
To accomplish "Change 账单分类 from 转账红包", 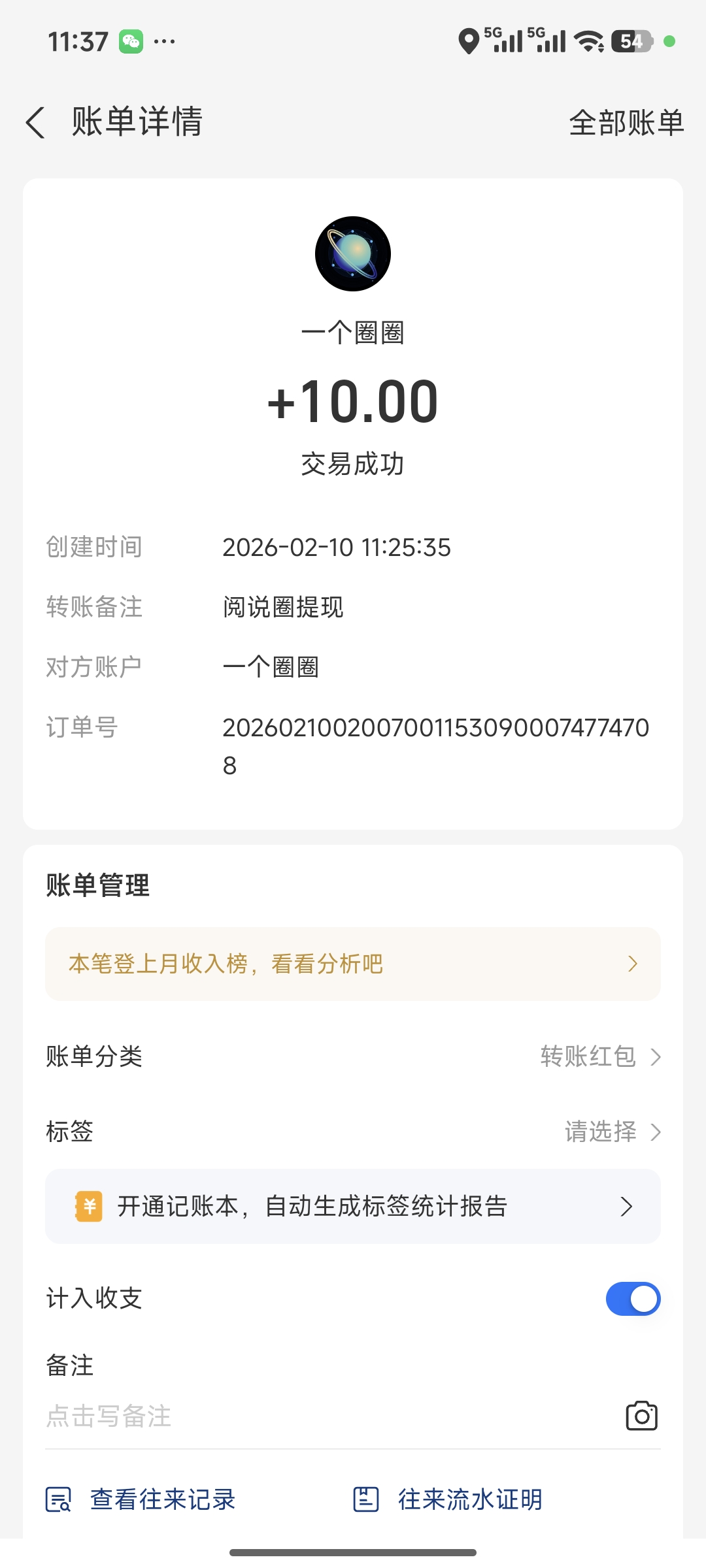I will pyautogui.click(x=600, y=1056).
